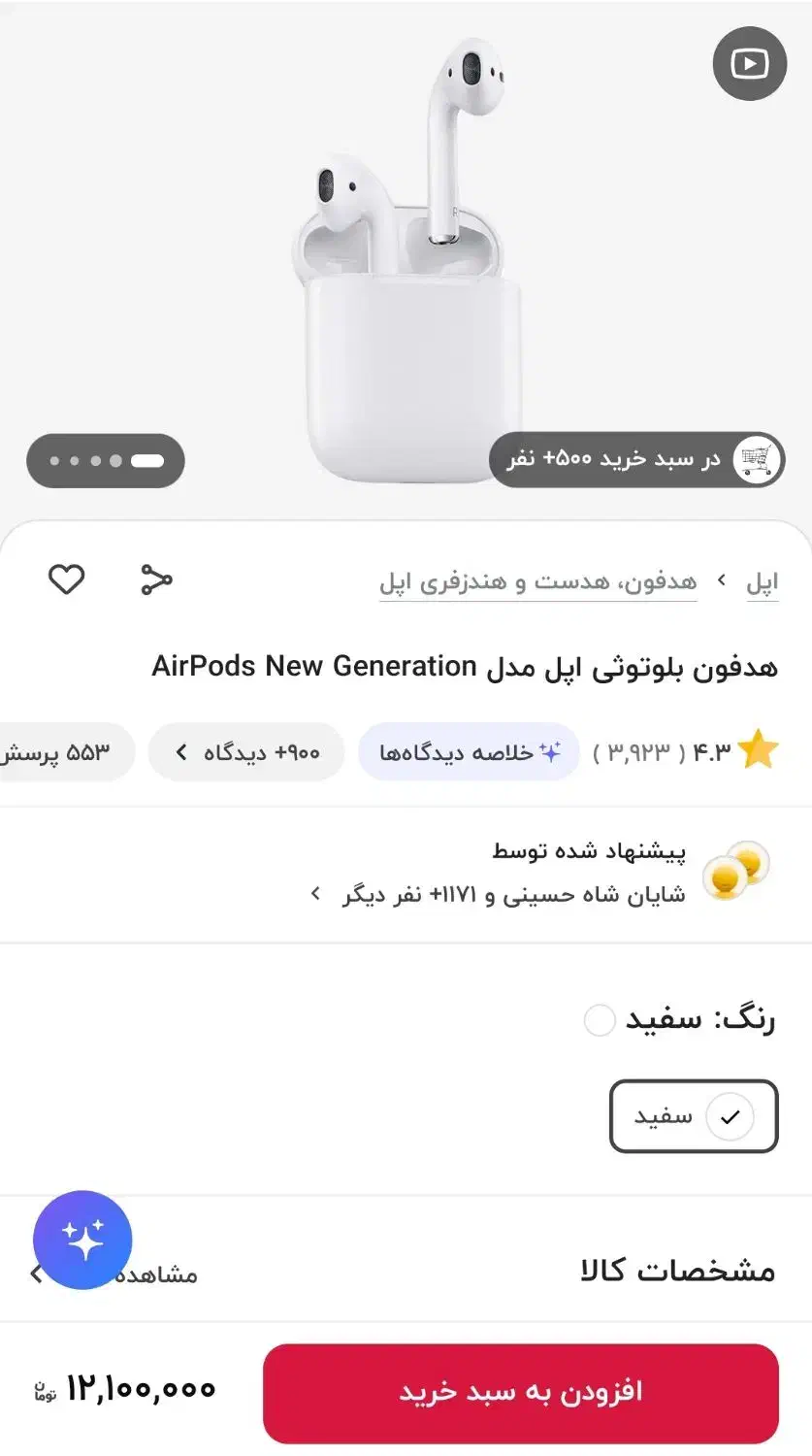Share this AirPods product
812x1456 pixels.
pyautogui.click(x=156, y=579)
